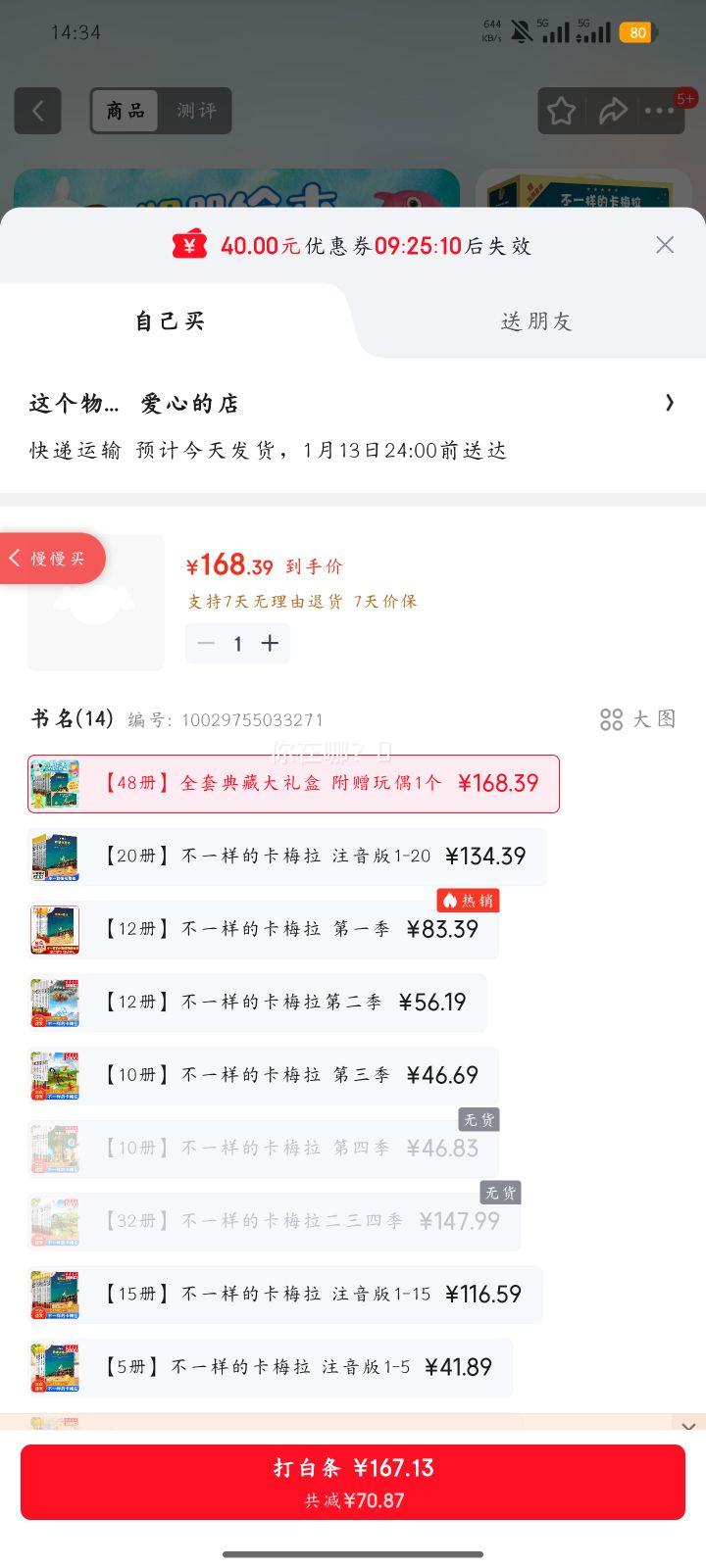Open the 测评 tab at the top

click(x=196, y=110)
